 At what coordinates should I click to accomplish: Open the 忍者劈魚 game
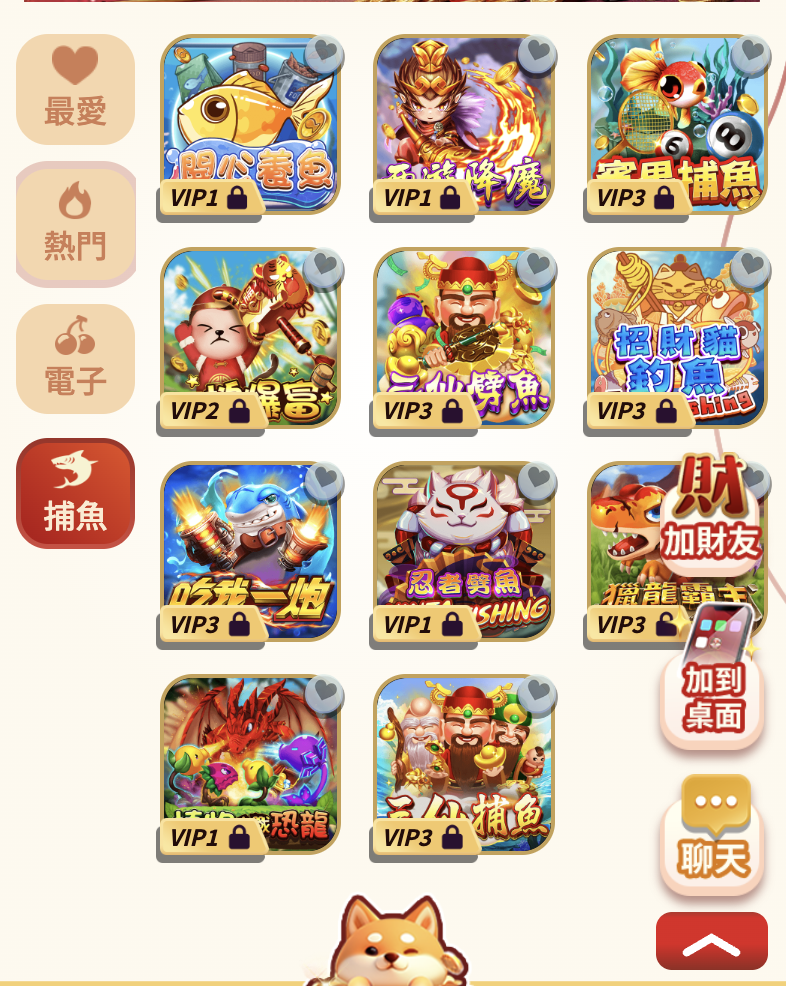[x=463, y=548]
